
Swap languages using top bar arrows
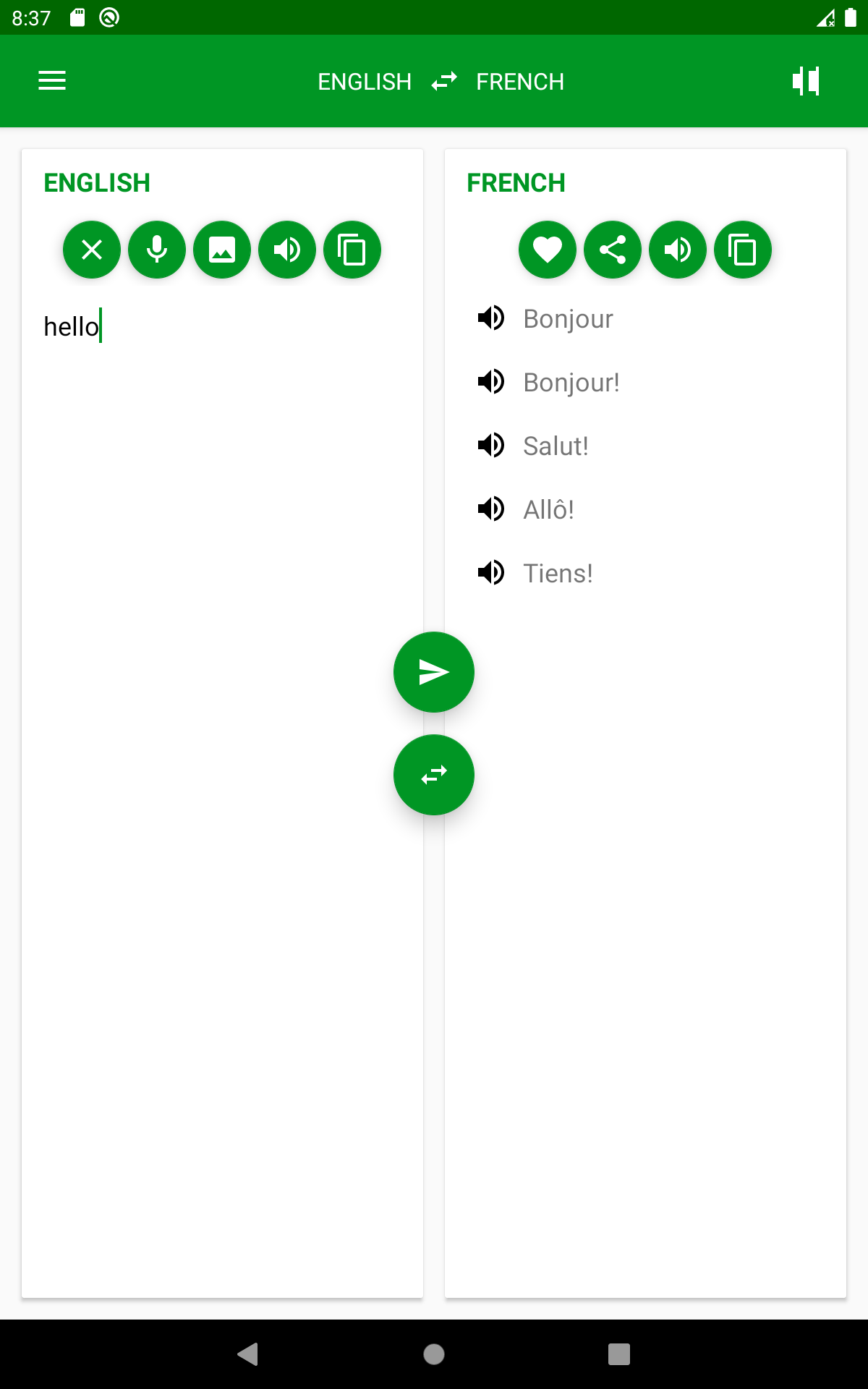click(x=444, y=81)
